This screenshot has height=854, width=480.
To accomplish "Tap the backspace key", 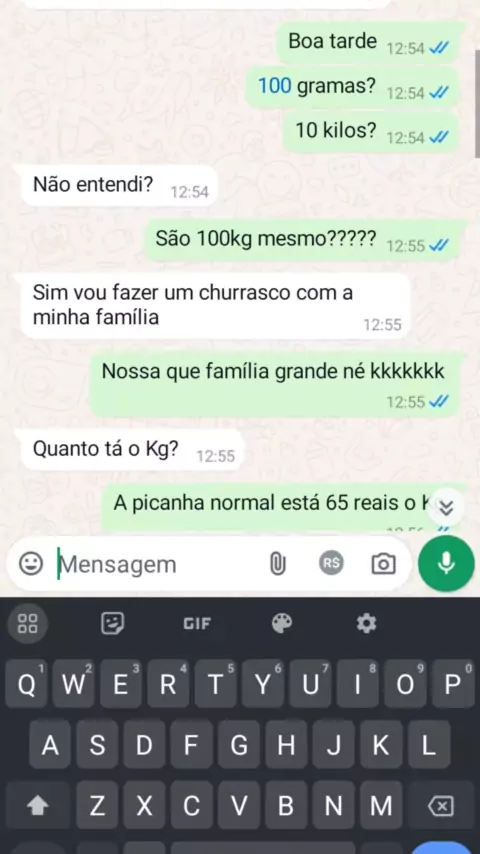I will pos(440,806).
